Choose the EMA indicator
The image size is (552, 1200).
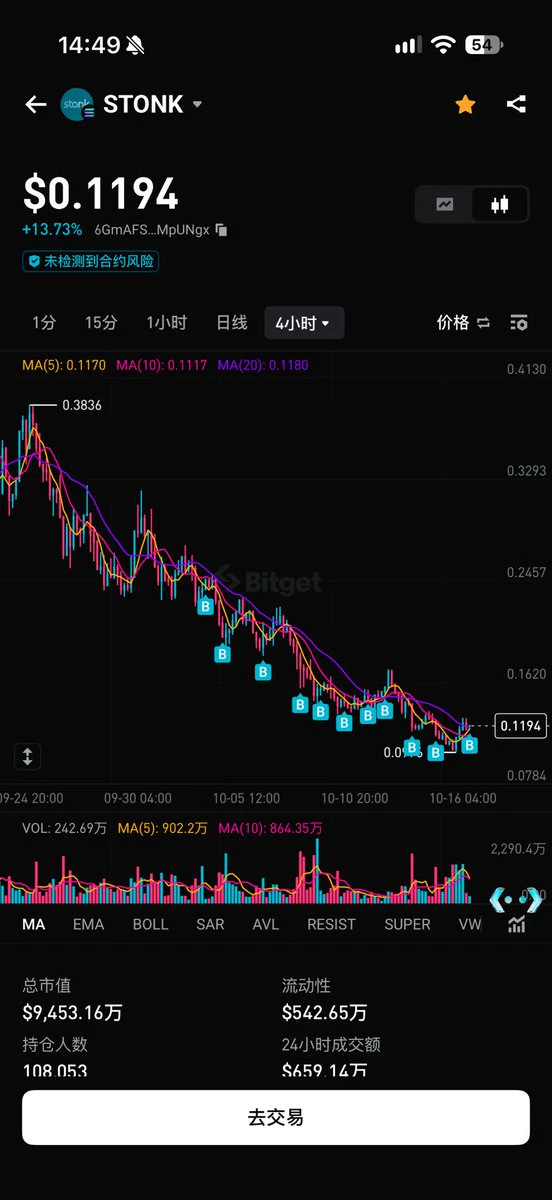(88, 924)
